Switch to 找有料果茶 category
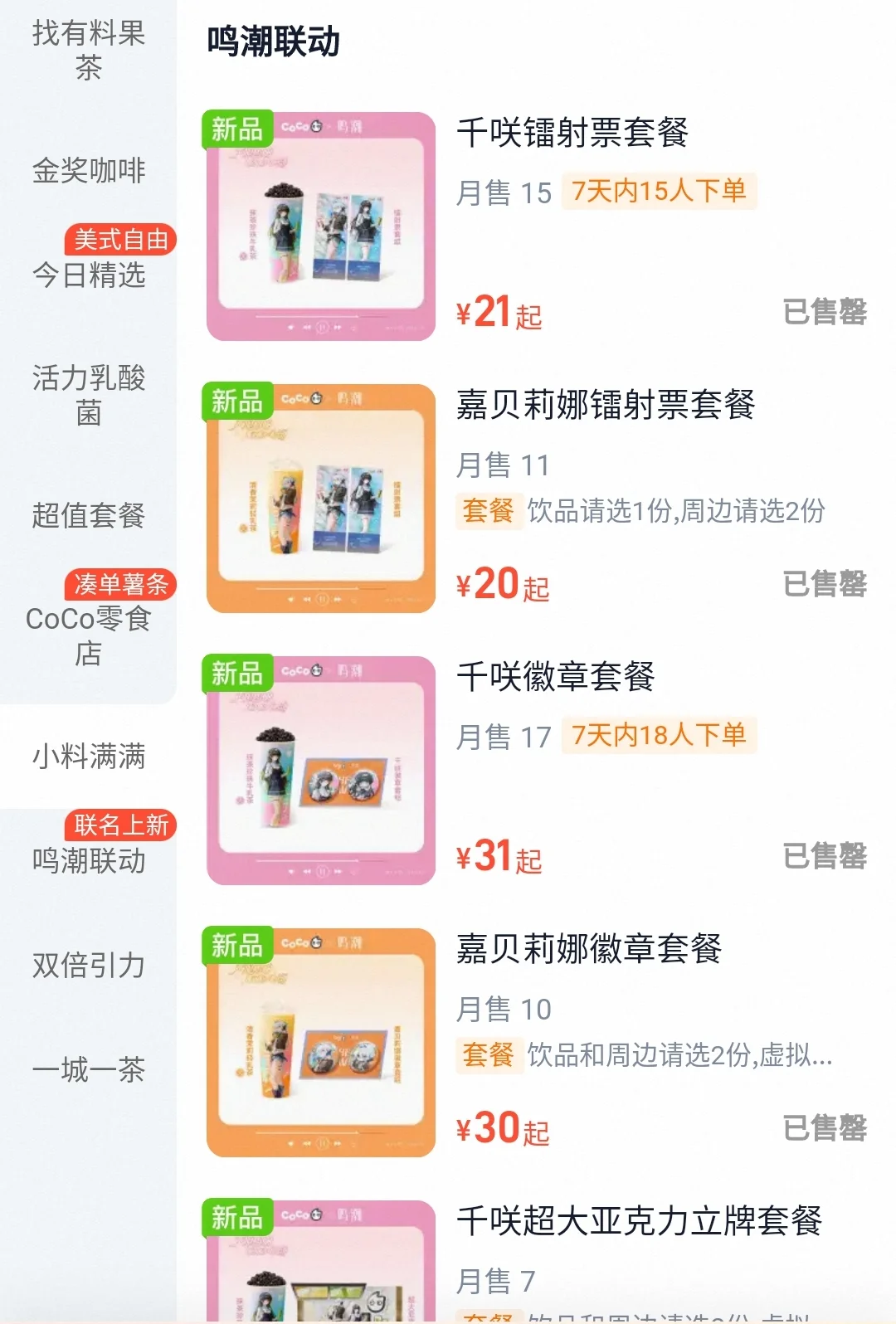This screenshot has width=896, height=1324. pyautogui.click(x=88, y=50)
